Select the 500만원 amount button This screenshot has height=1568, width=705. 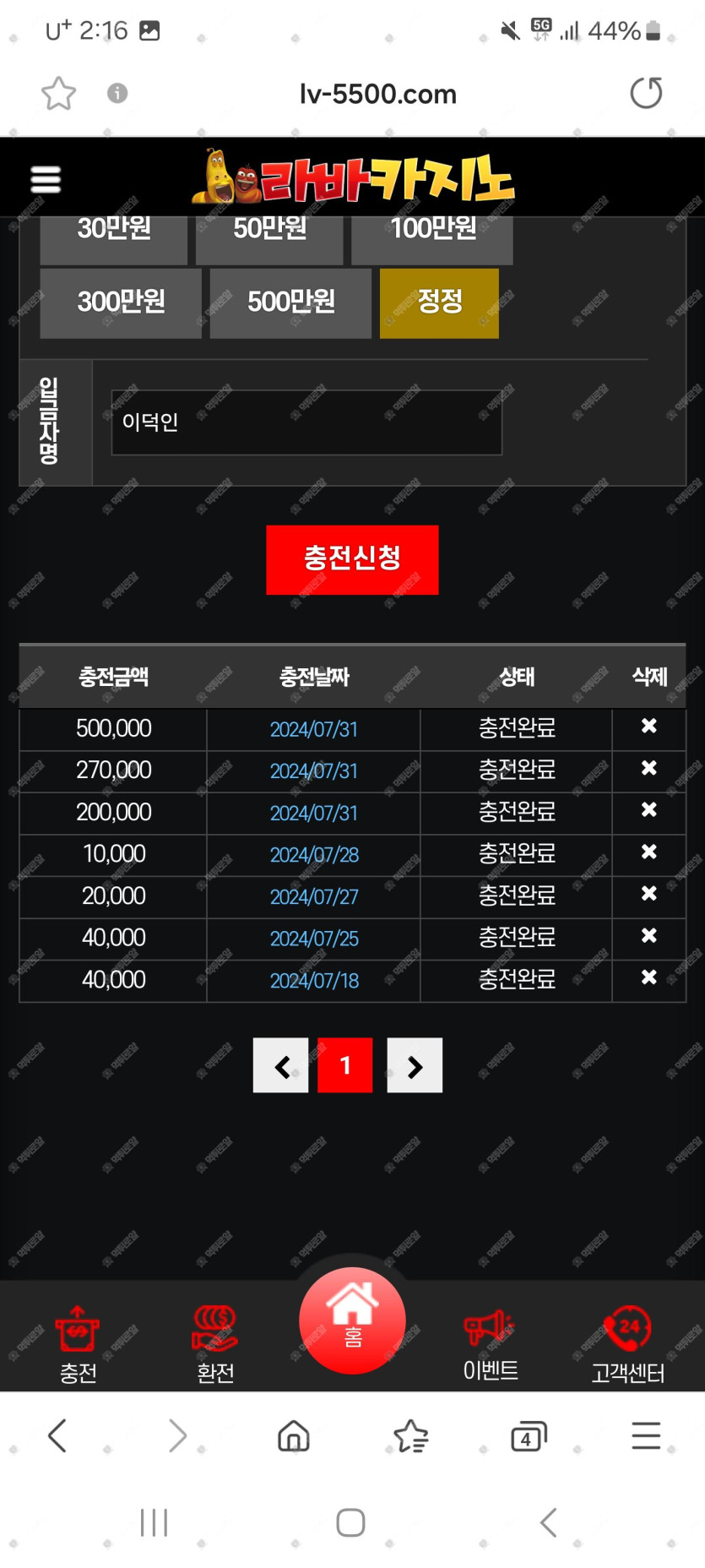coord(290,302)
